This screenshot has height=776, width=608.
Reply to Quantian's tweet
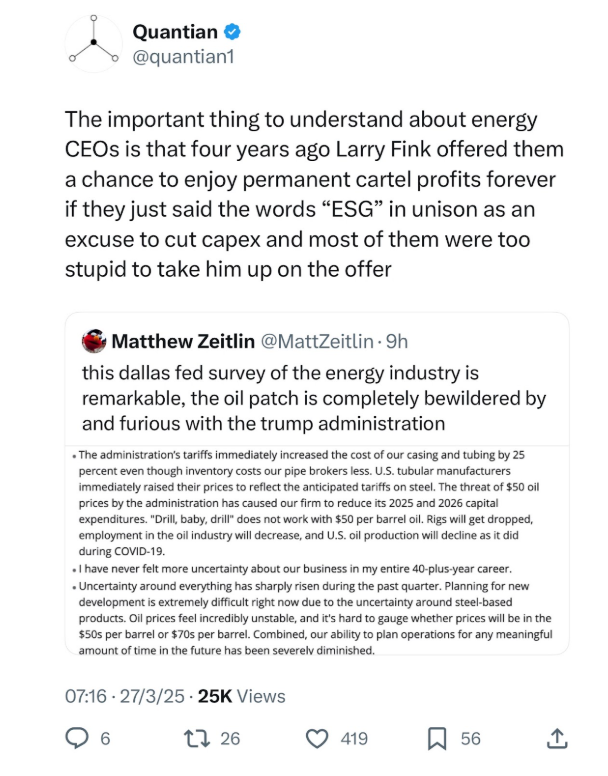pos(78,738)
